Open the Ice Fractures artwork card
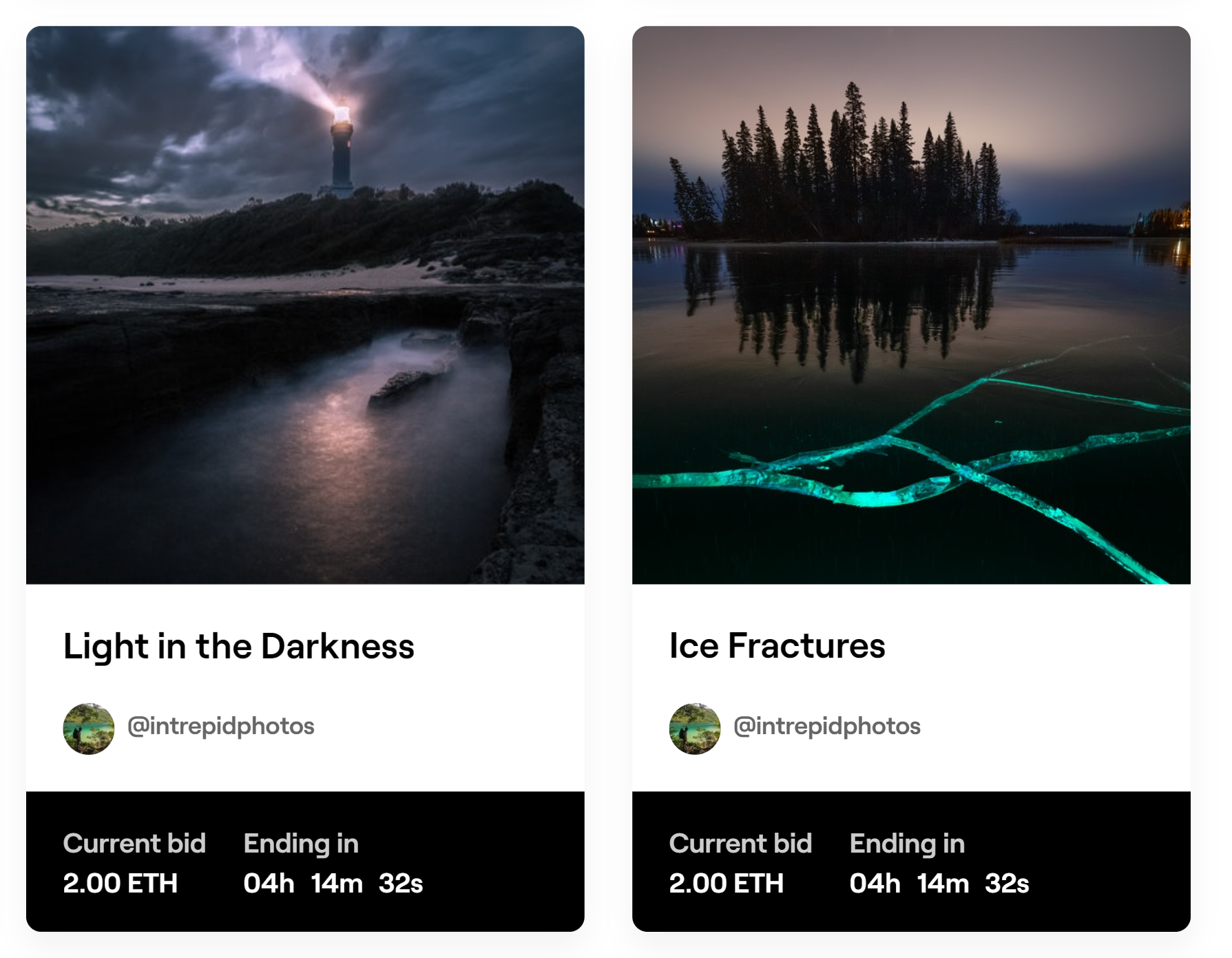1232x958 pixels. pos(910,306)
